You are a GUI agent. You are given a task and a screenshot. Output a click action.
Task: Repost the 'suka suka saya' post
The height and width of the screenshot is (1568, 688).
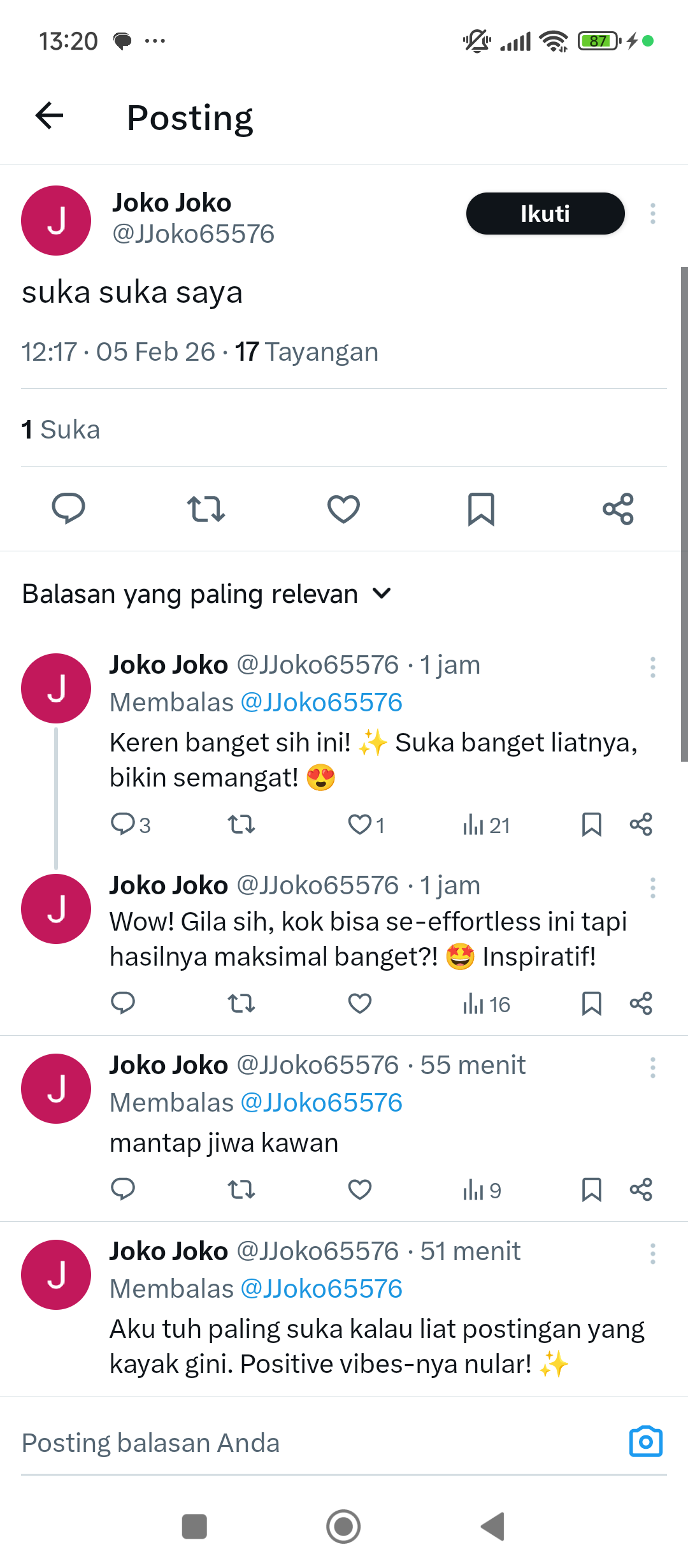[x=206, y=509]
